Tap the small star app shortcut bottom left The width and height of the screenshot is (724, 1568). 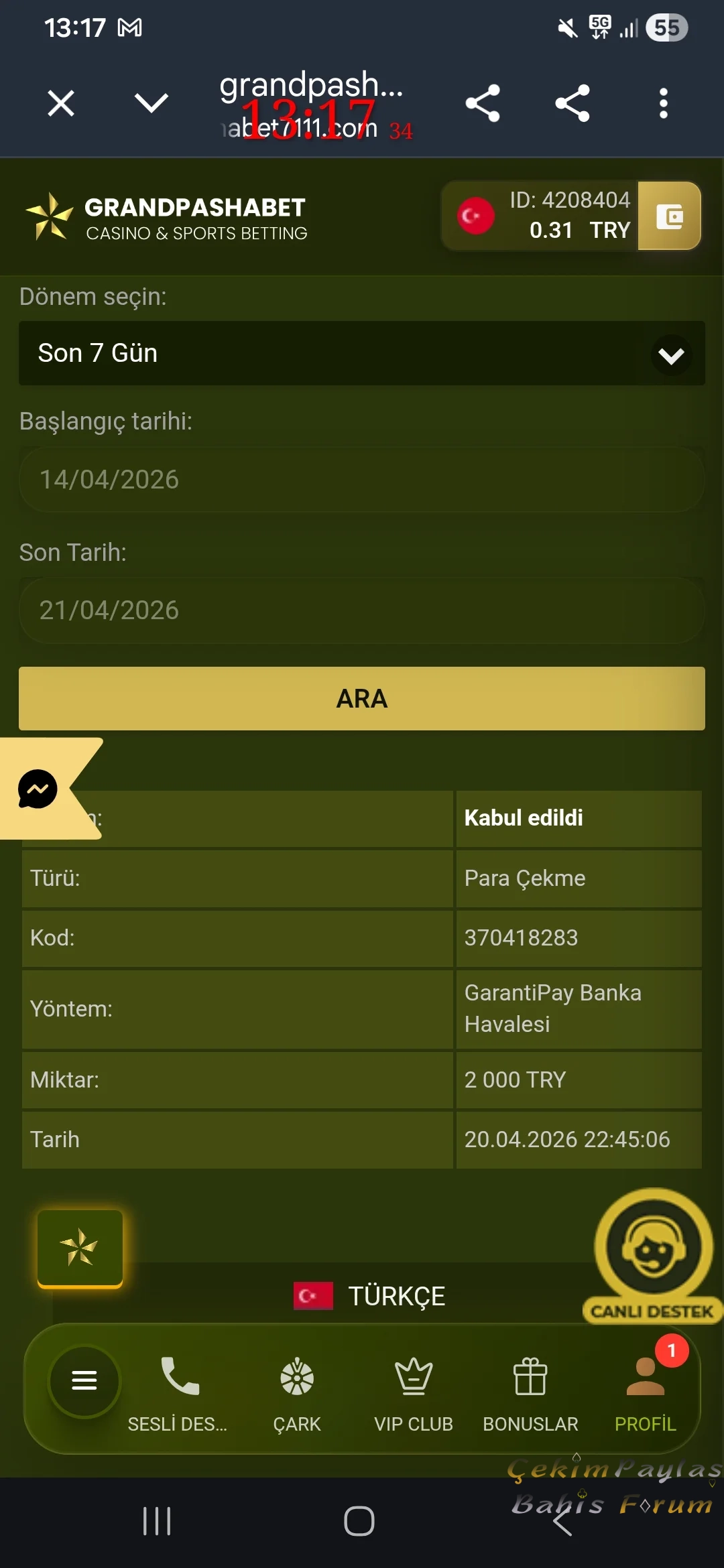(x=79, y=1249)
